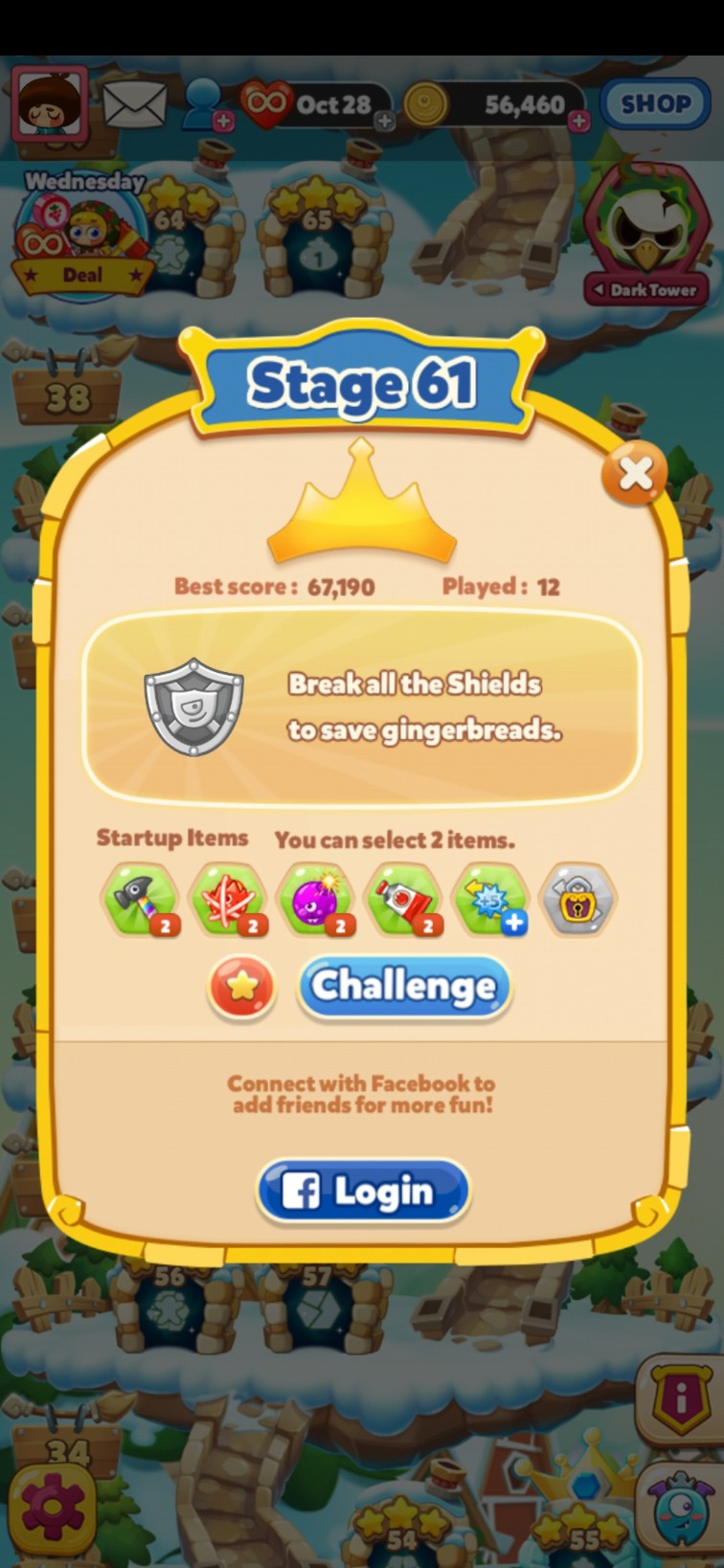Start the stage with the Challenge button

click(404, 987)
